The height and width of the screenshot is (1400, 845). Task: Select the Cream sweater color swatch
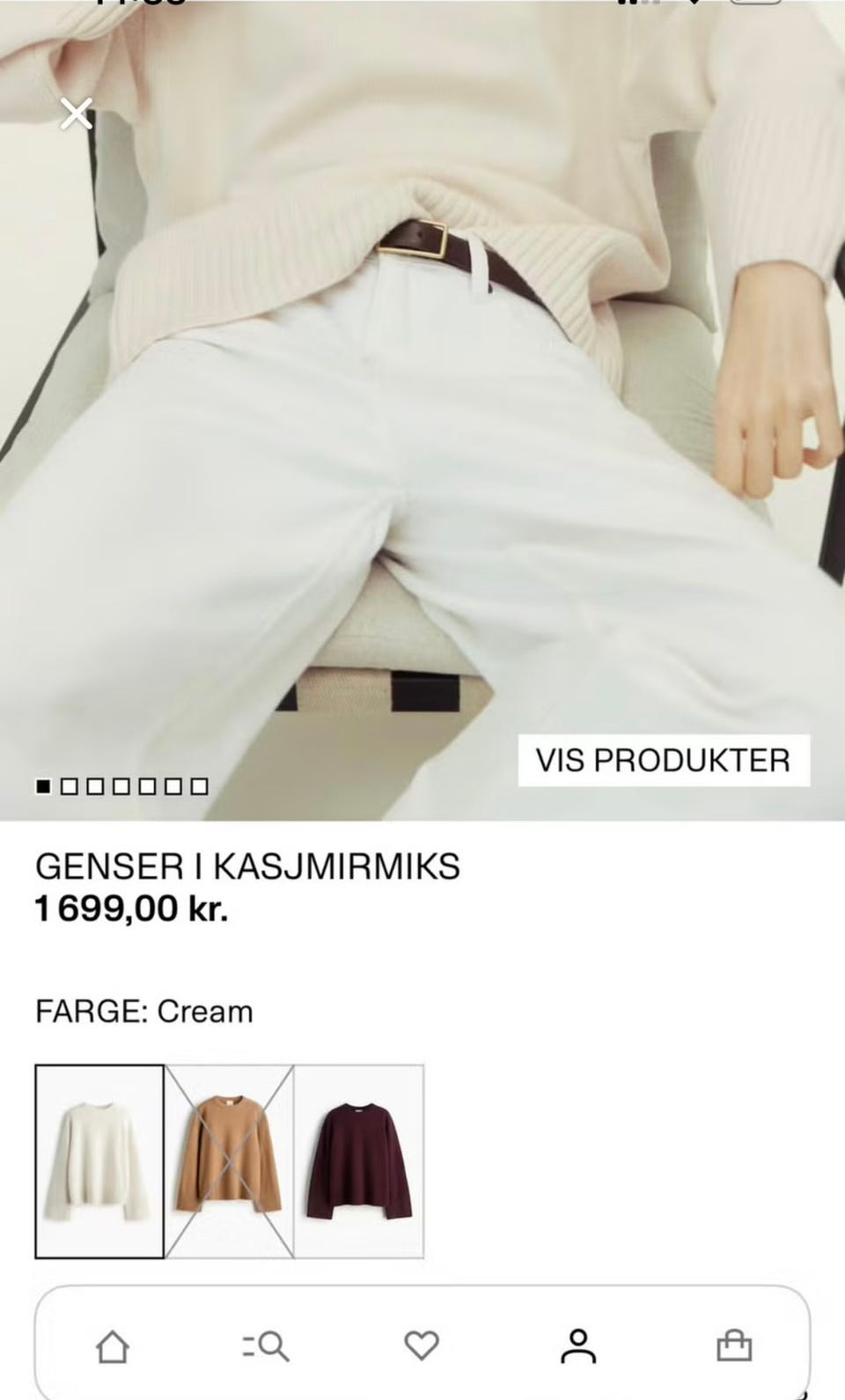tap(99, 1161)
